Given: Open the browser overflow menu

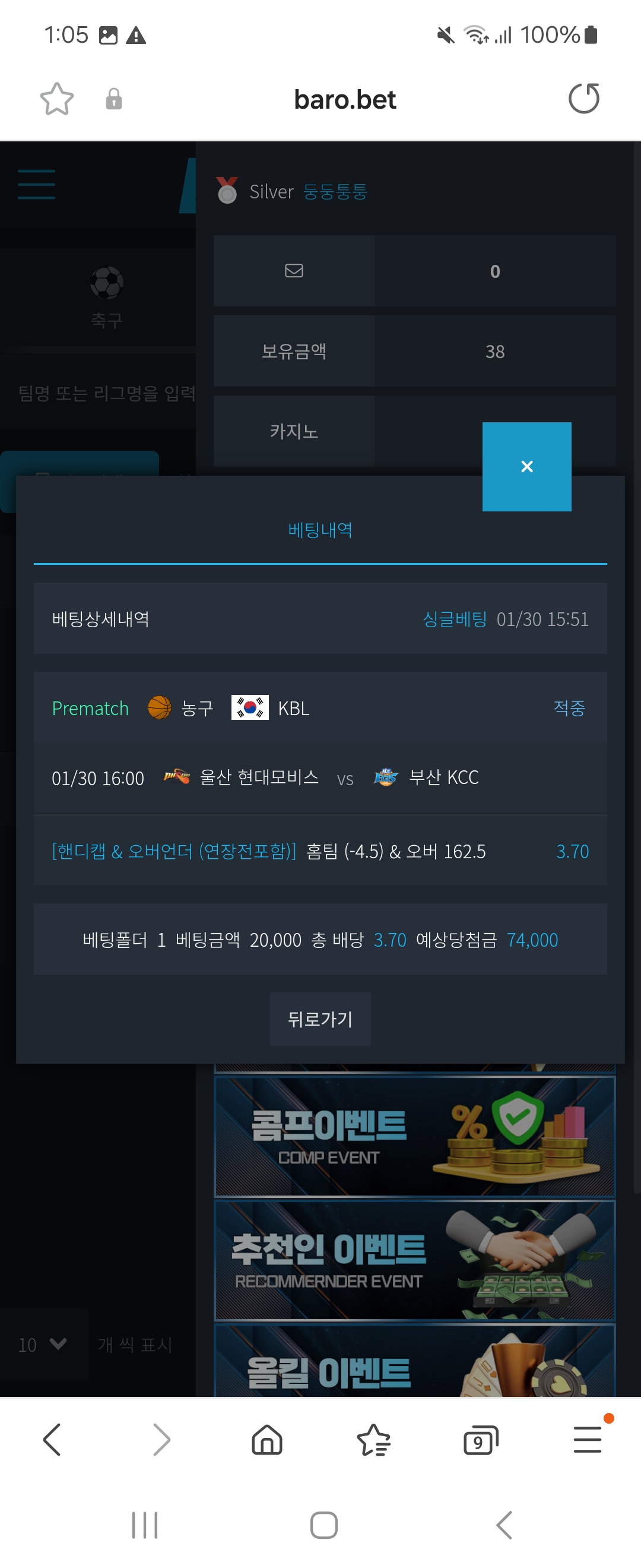Looking at the screenshot, I should pyautogui.click(x=588, y=1440).
